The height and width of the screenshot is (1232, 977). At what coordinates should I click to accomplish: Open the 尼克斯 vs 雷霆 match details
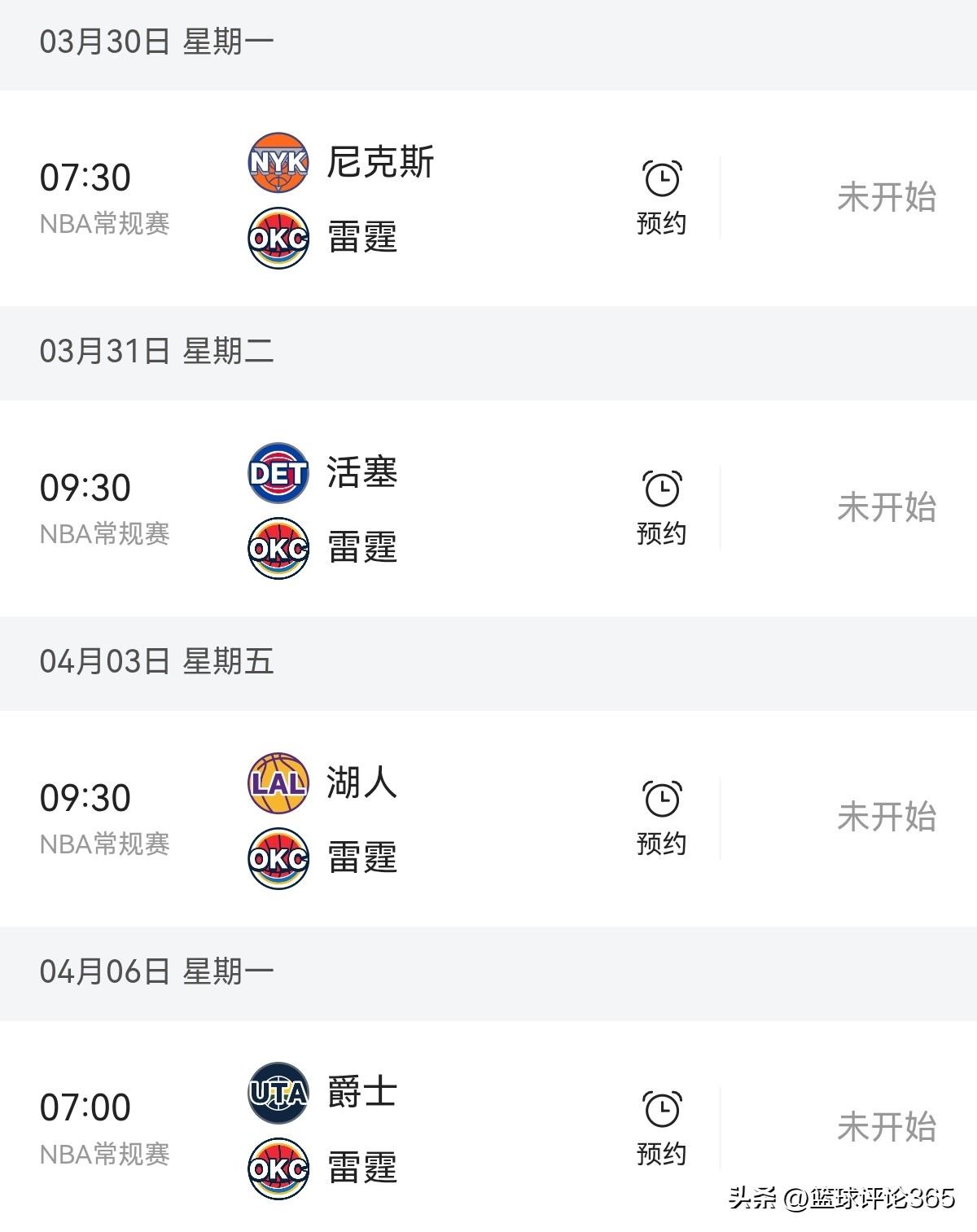(488, 199)
